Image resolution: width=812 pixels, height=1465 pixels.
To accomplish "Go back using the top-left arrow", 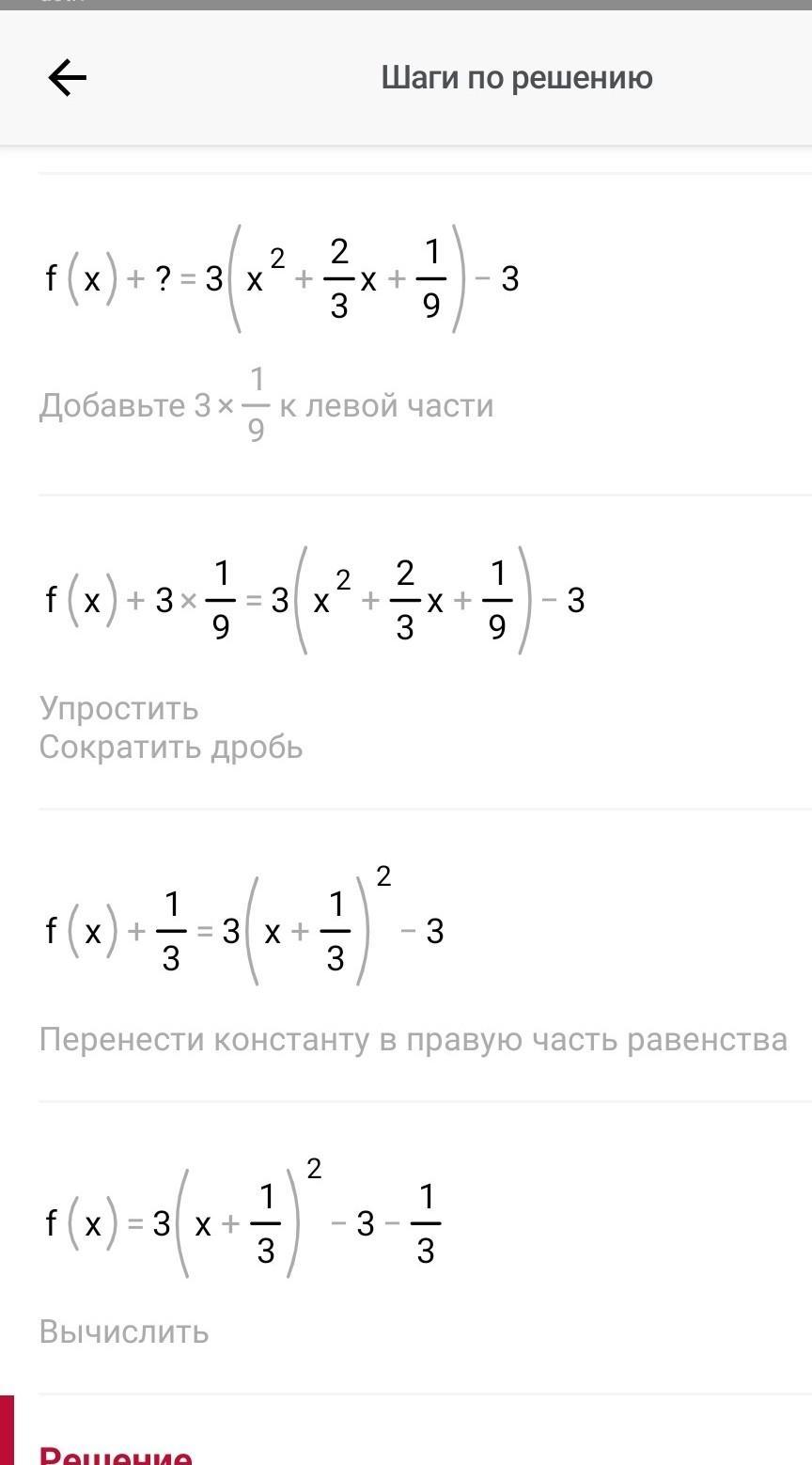I will click(67, 78).
